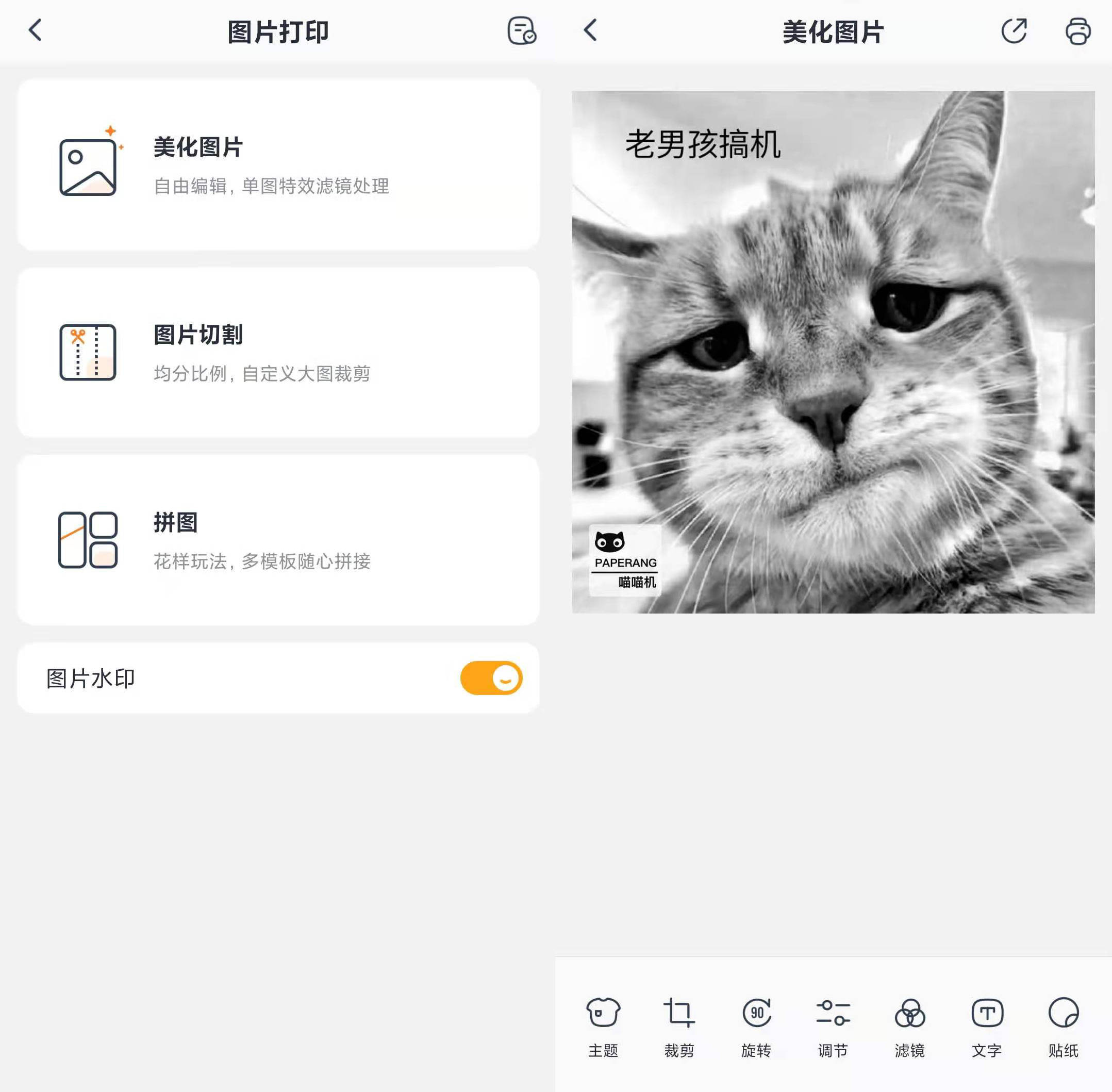Screen dimensions: 1112x1092
Task: Go back from 图片打印 screen
Action: (x=36, y=30)
